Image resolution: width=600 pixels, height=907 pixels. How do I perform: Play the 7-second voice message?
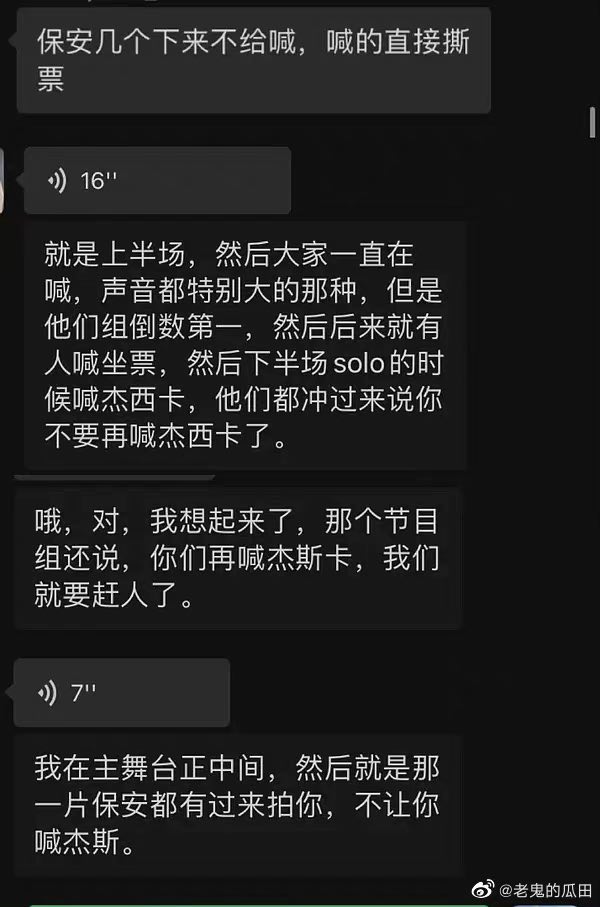click(121, 692)
